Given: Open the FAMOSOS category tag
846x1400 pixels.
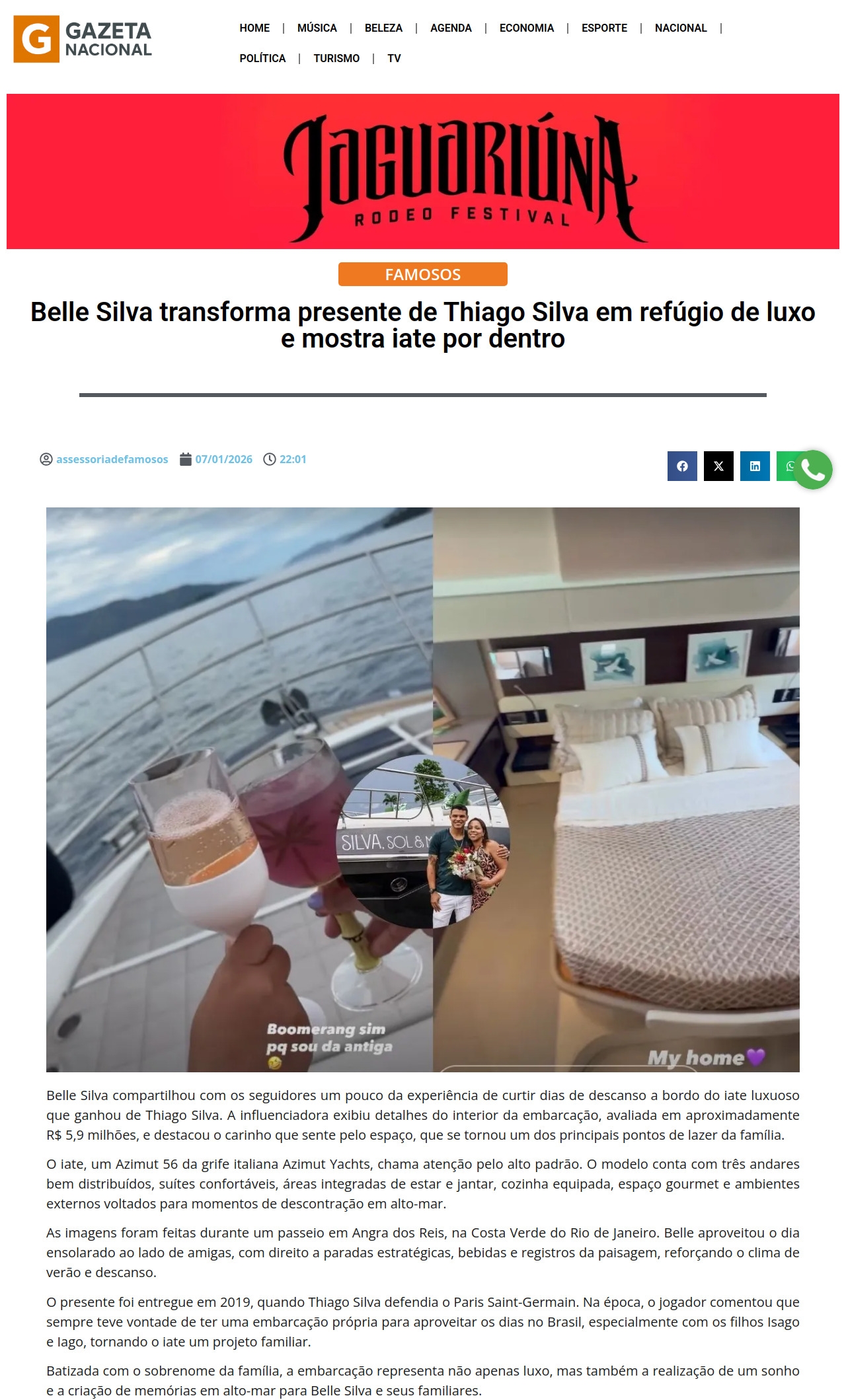Looking at the screenshot, I should 423,274.
